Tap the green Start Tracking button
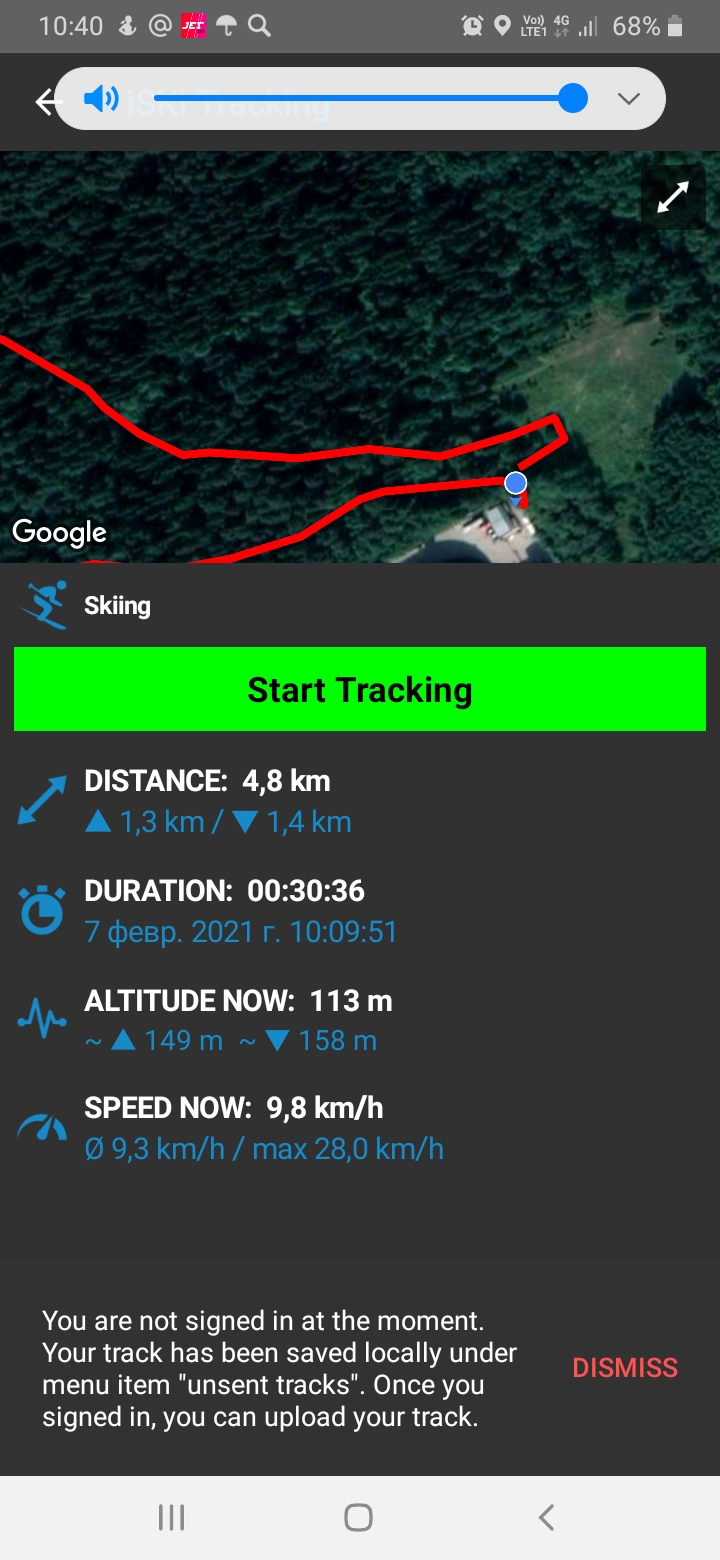The width and height of the screenshot is (720, 1560). coord(360,690)
